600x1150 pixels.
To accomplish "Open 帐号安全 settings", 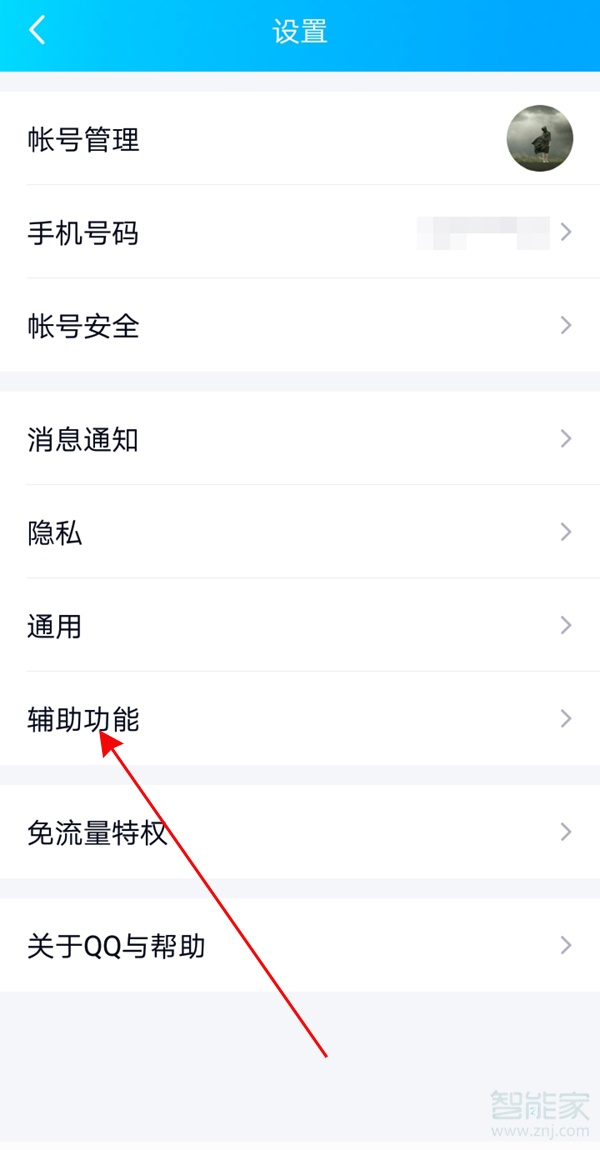I will tap(300, 326).
